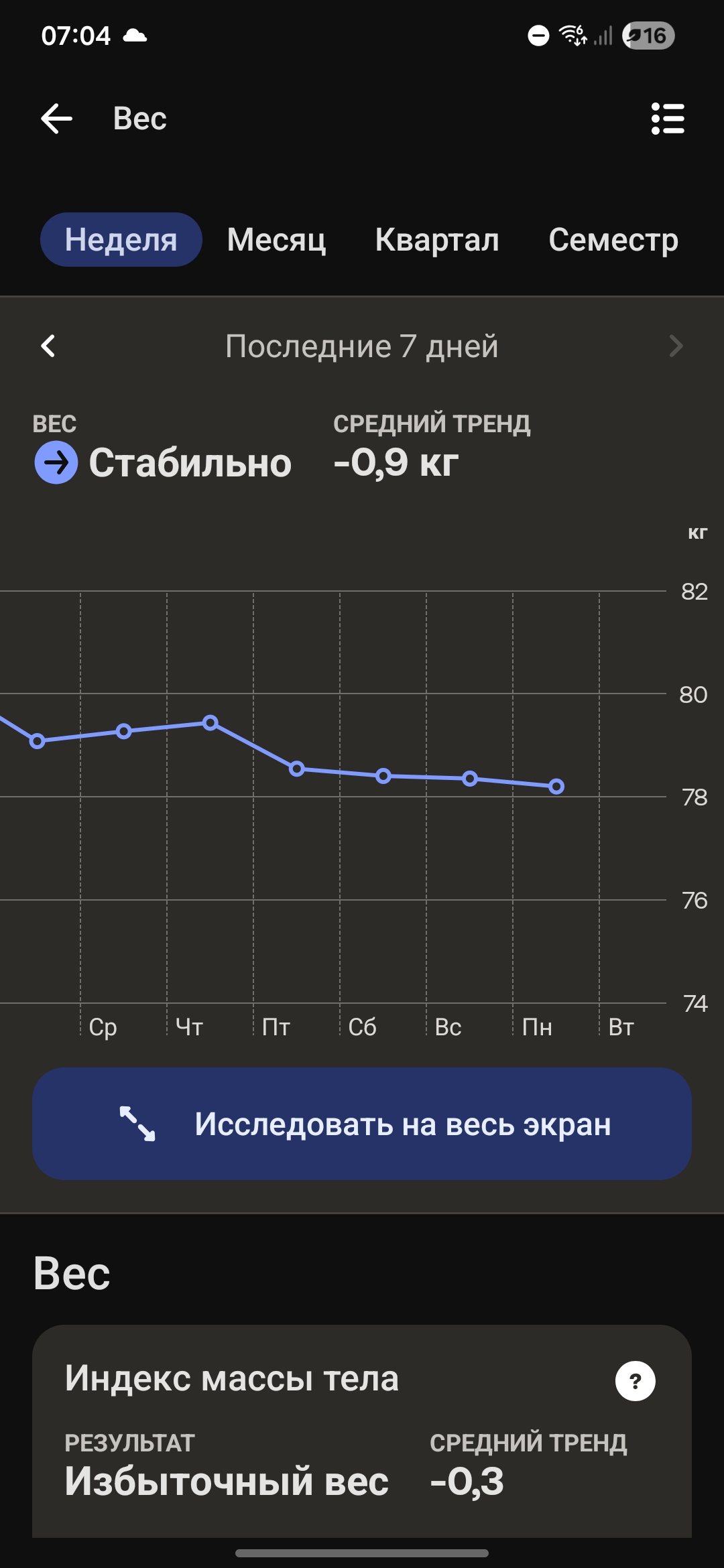
Task: Select the Неделя period tab
Action: pyautogui.click(x=121, y=240)
